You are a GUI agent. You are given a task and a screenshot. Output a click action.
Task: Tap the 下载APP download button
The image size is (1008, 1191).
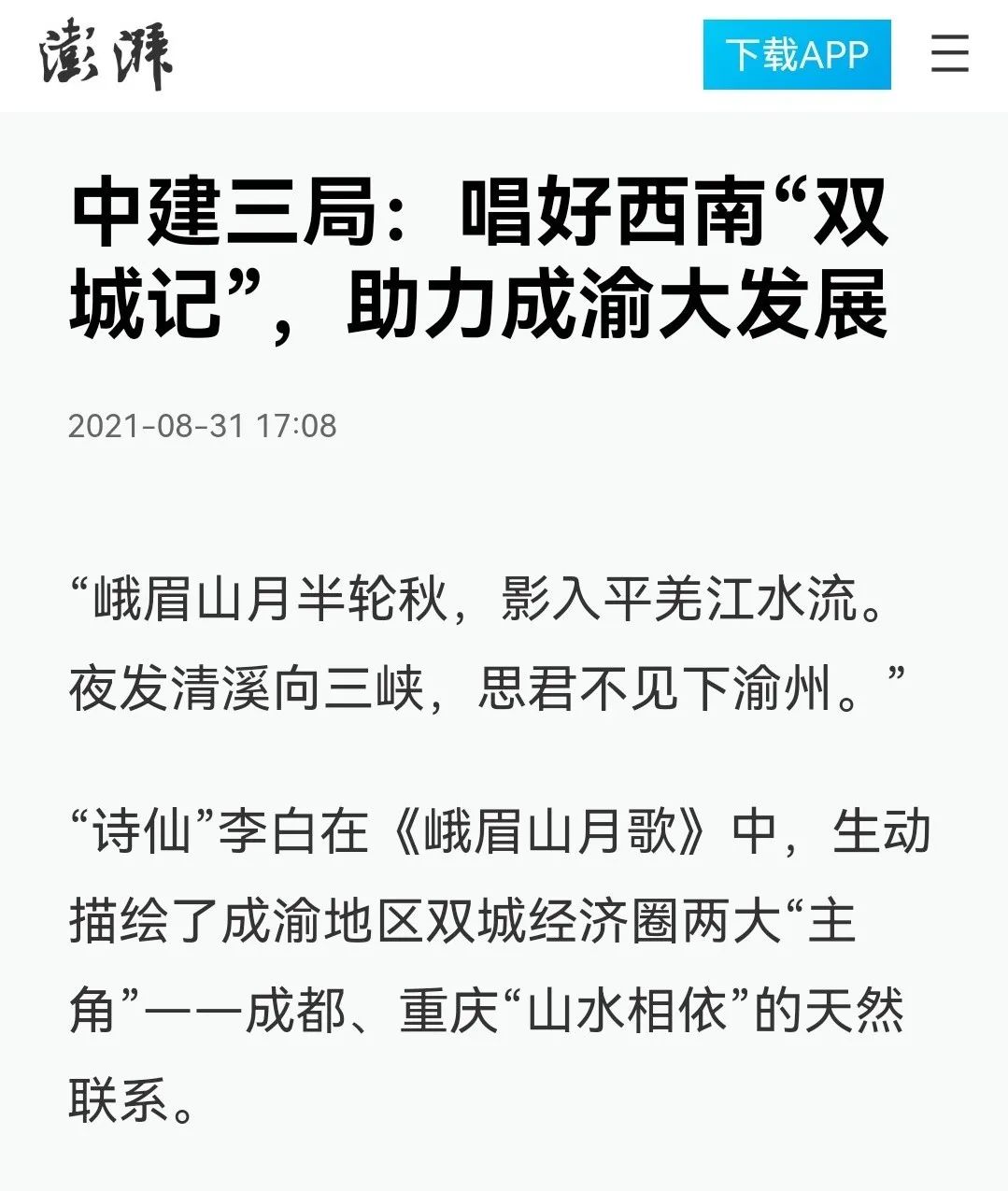[x=797, y=55]
